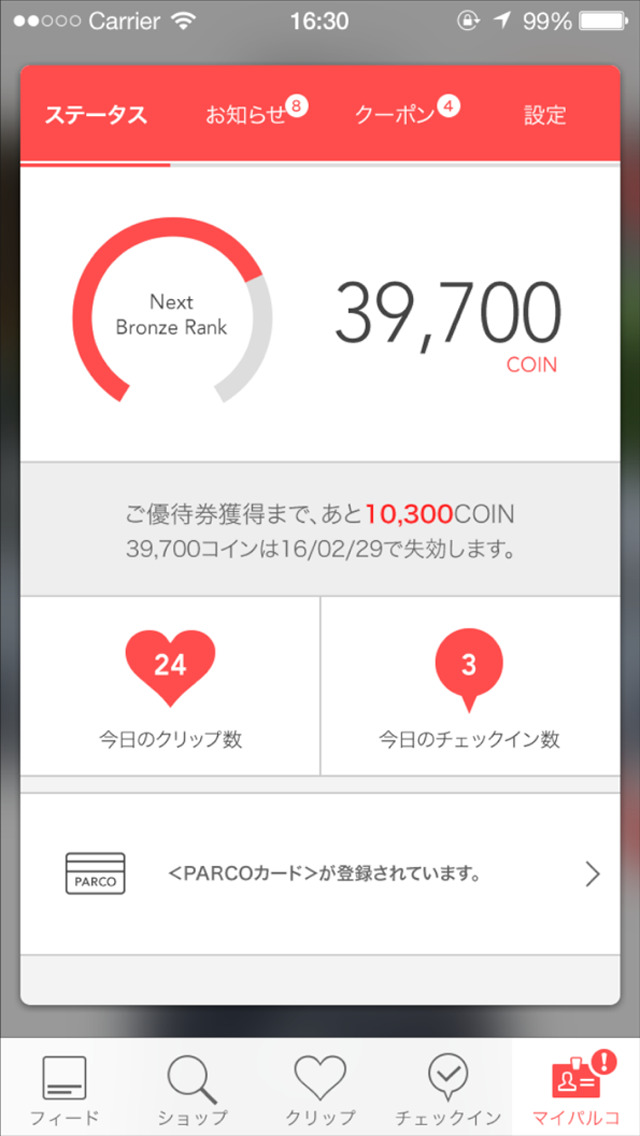Open フィード in the bottom bar

click(x=64, y=1088)
